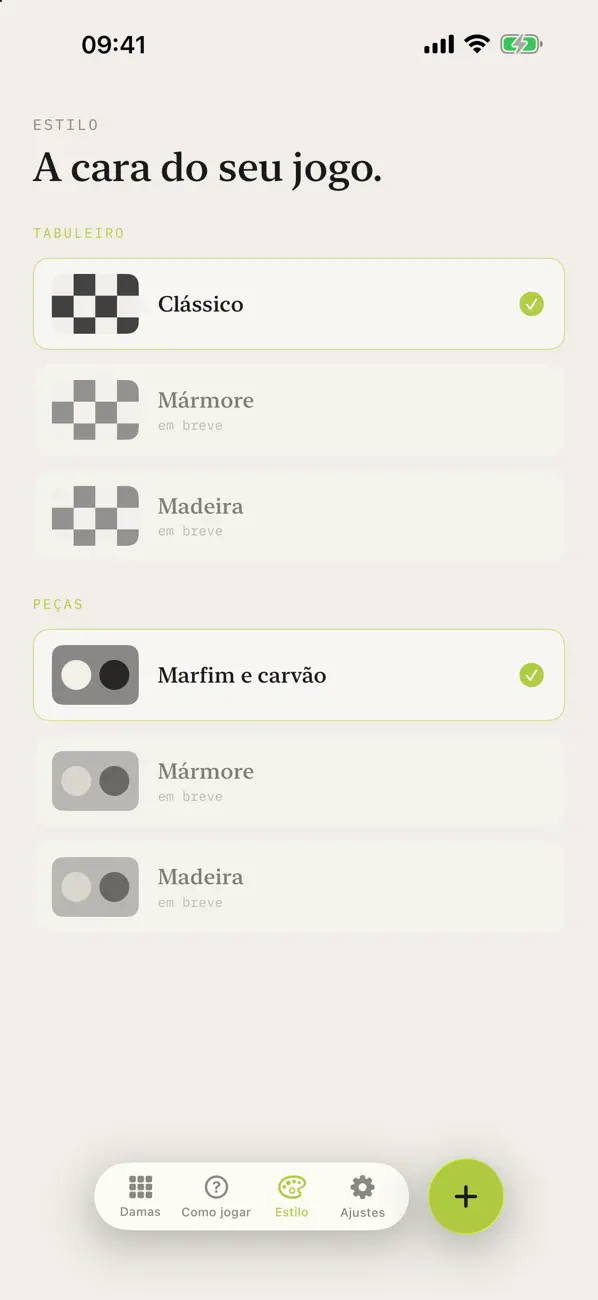
Task: Switch to the Damas tab
Action: pyautogui.click(x=140, y=1196)
